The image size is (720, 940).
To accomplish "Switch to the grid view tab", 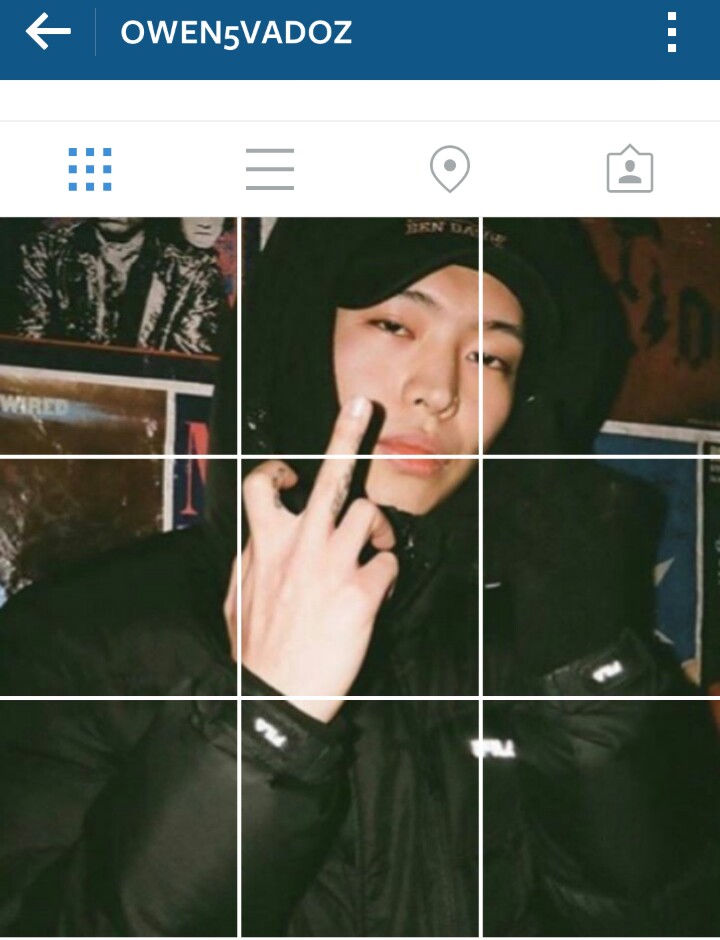I will pyautogui.click(x=90, y=169).
